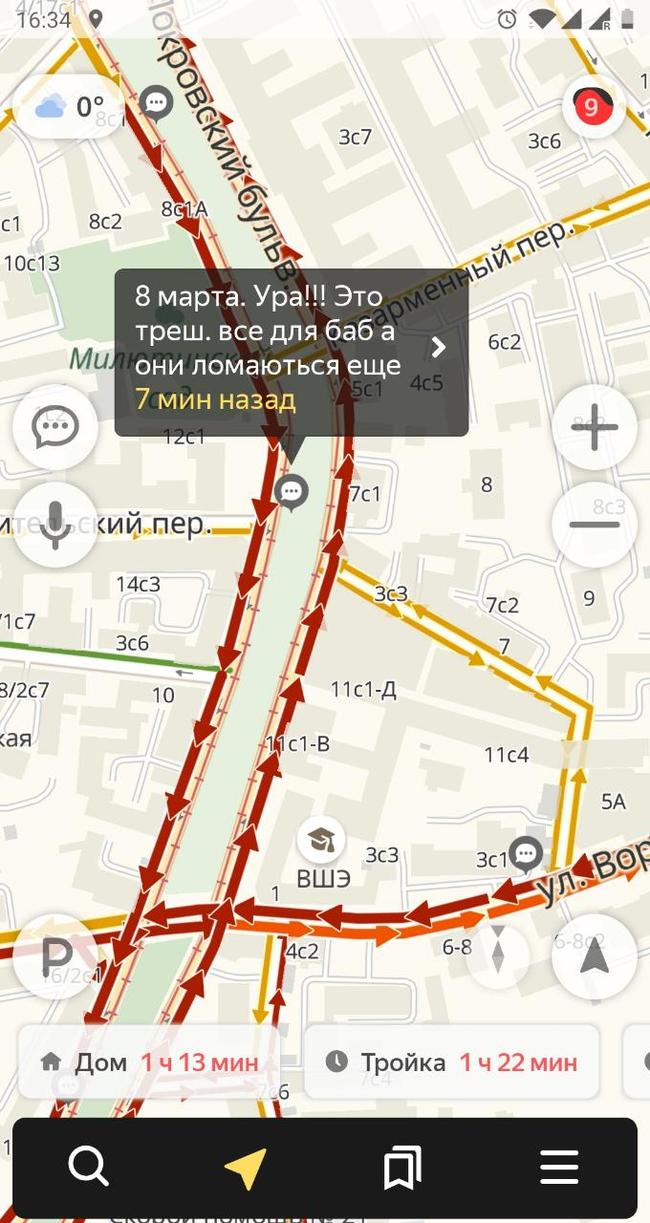The width and height of the screenshot is (650, 1223).
Task: Open the weather widget showing 0°
Action: click(70, 107)
